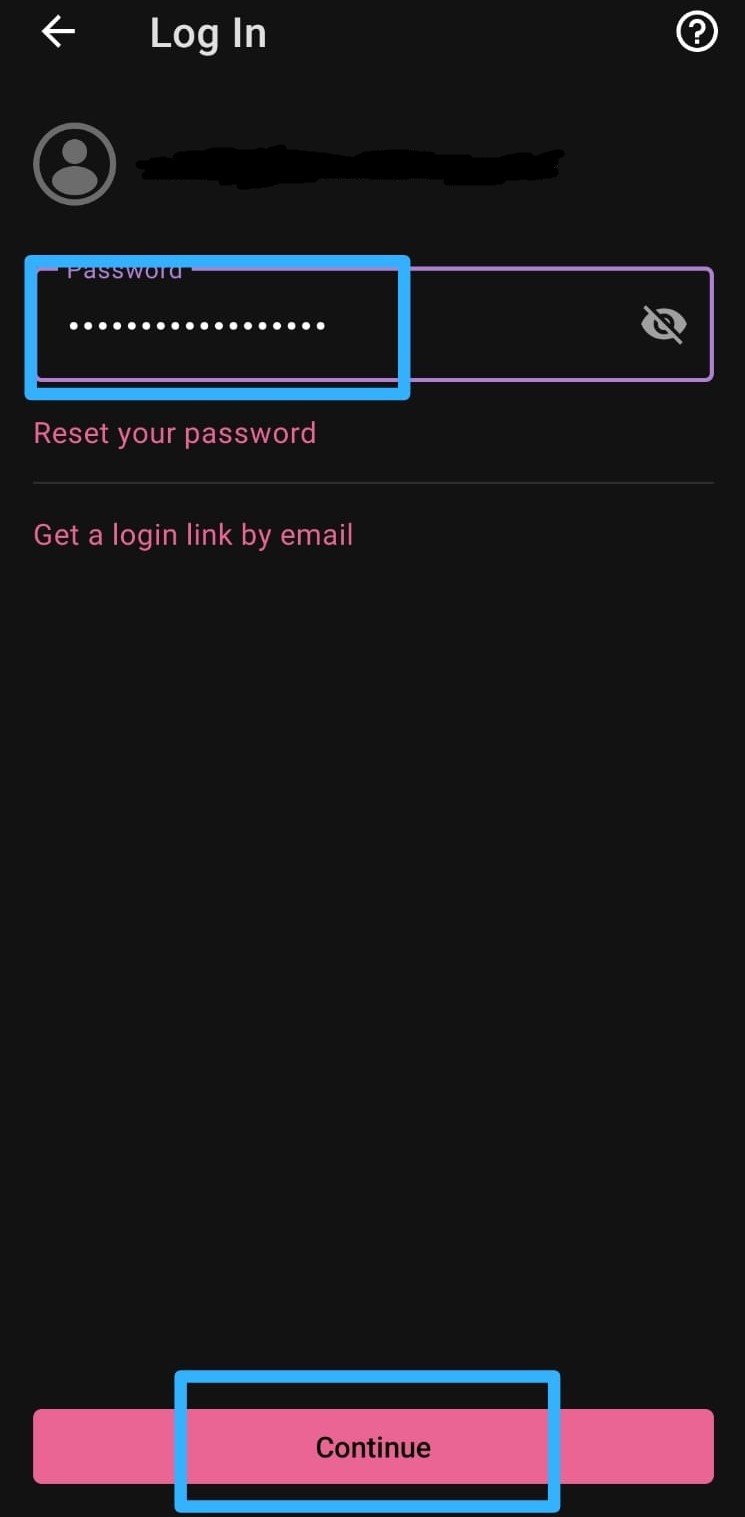
Task: Open Reset your password link
Action: pos(175,433)
